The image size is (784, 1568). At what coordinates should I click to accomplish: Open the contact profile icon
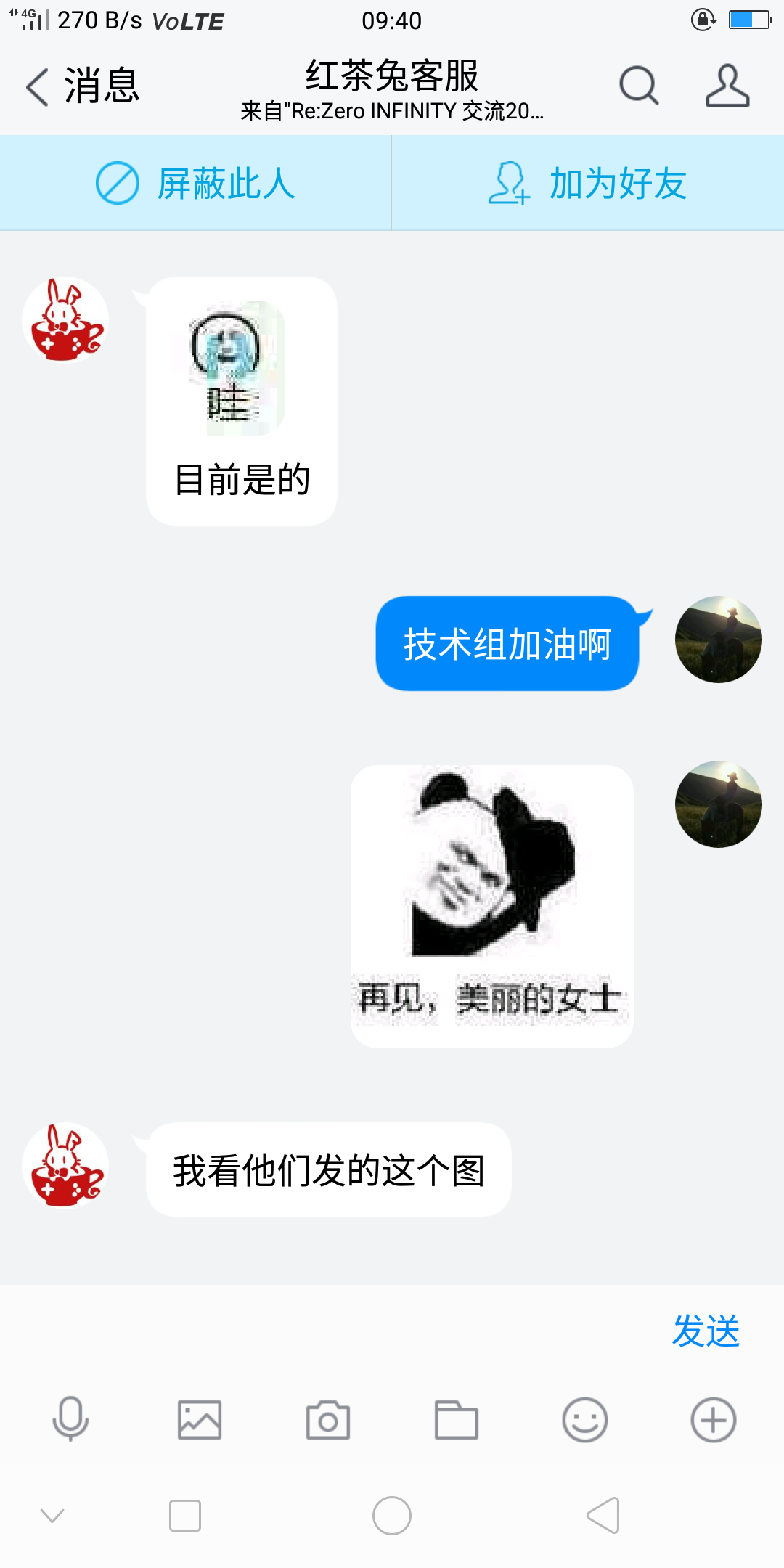[x=727, y=86]
